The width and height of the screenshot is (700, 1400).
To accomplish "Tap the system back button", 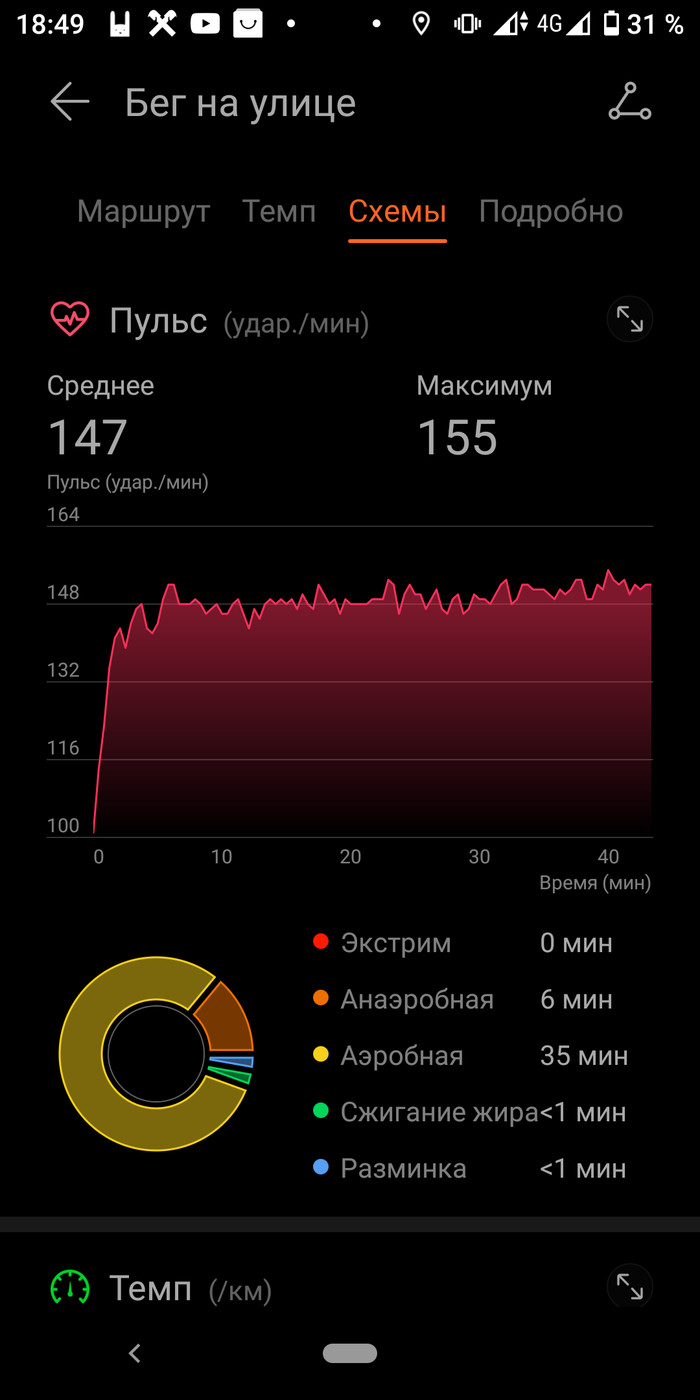I will click(135, 1353).
